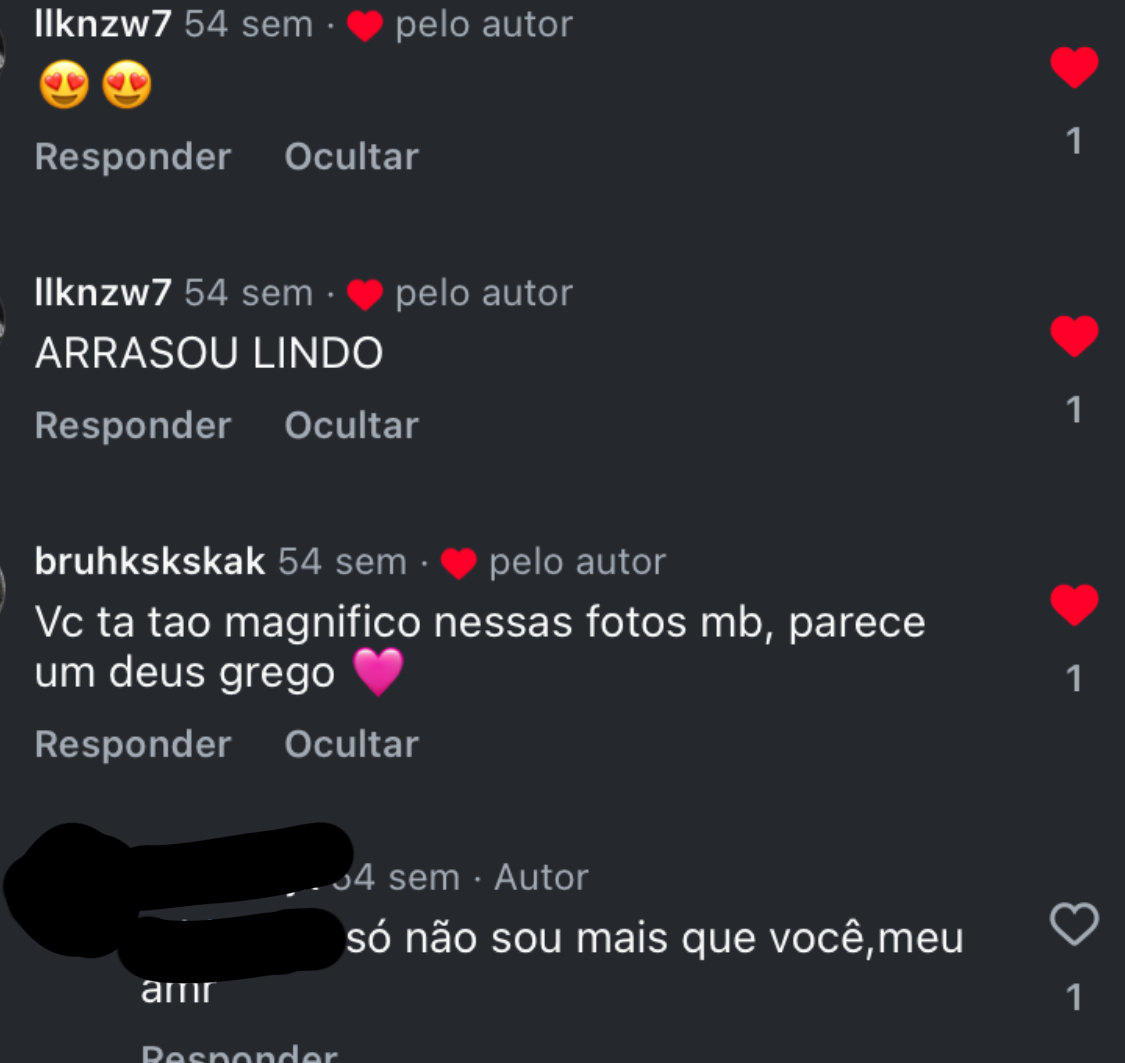Open llknzw7's profile from ARRASOU LINDO comment
The image size is (1125, 1063).
point(103,293)
